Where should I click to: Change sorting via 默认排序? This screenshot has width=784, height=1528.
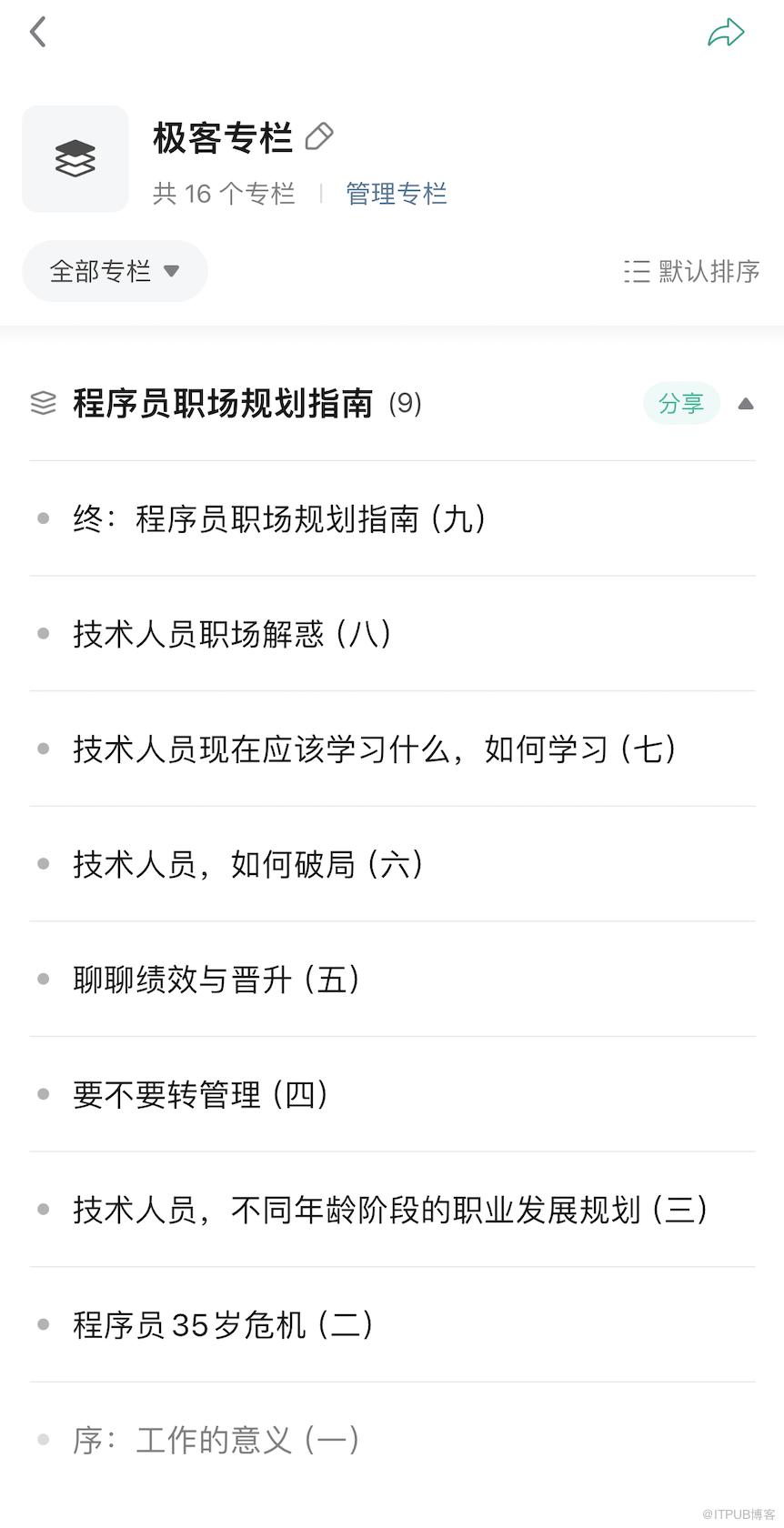pos(692,271)
